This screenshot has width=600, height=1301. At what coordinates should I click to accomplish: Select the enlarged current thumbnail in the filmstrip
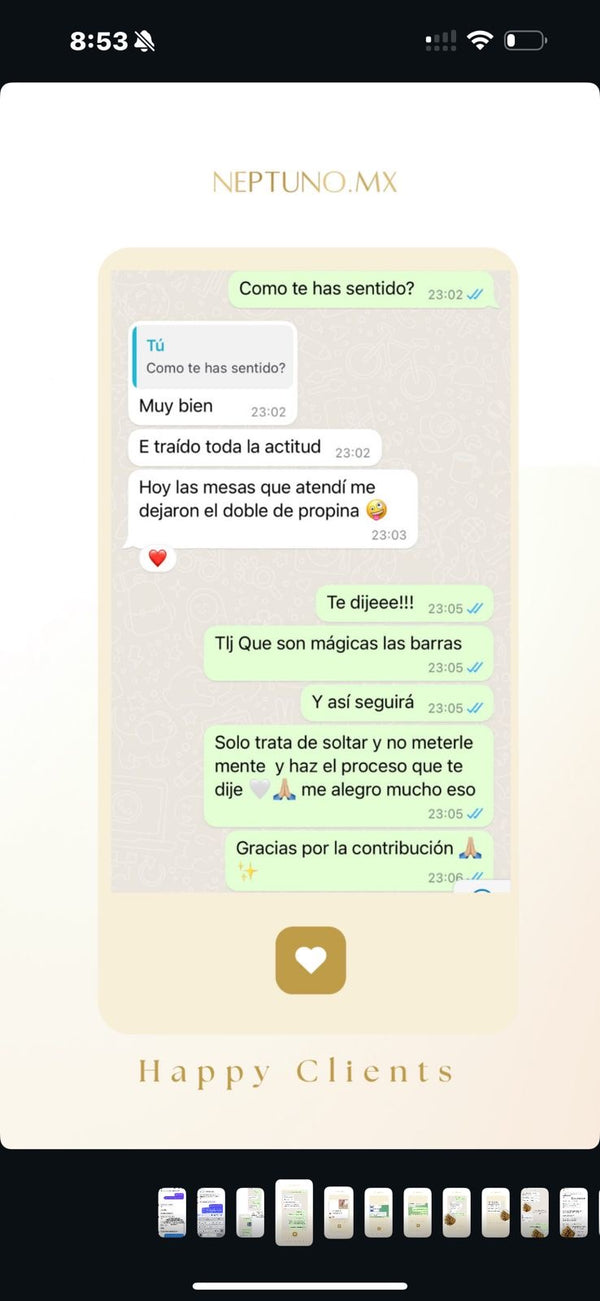pos(294,1212)
